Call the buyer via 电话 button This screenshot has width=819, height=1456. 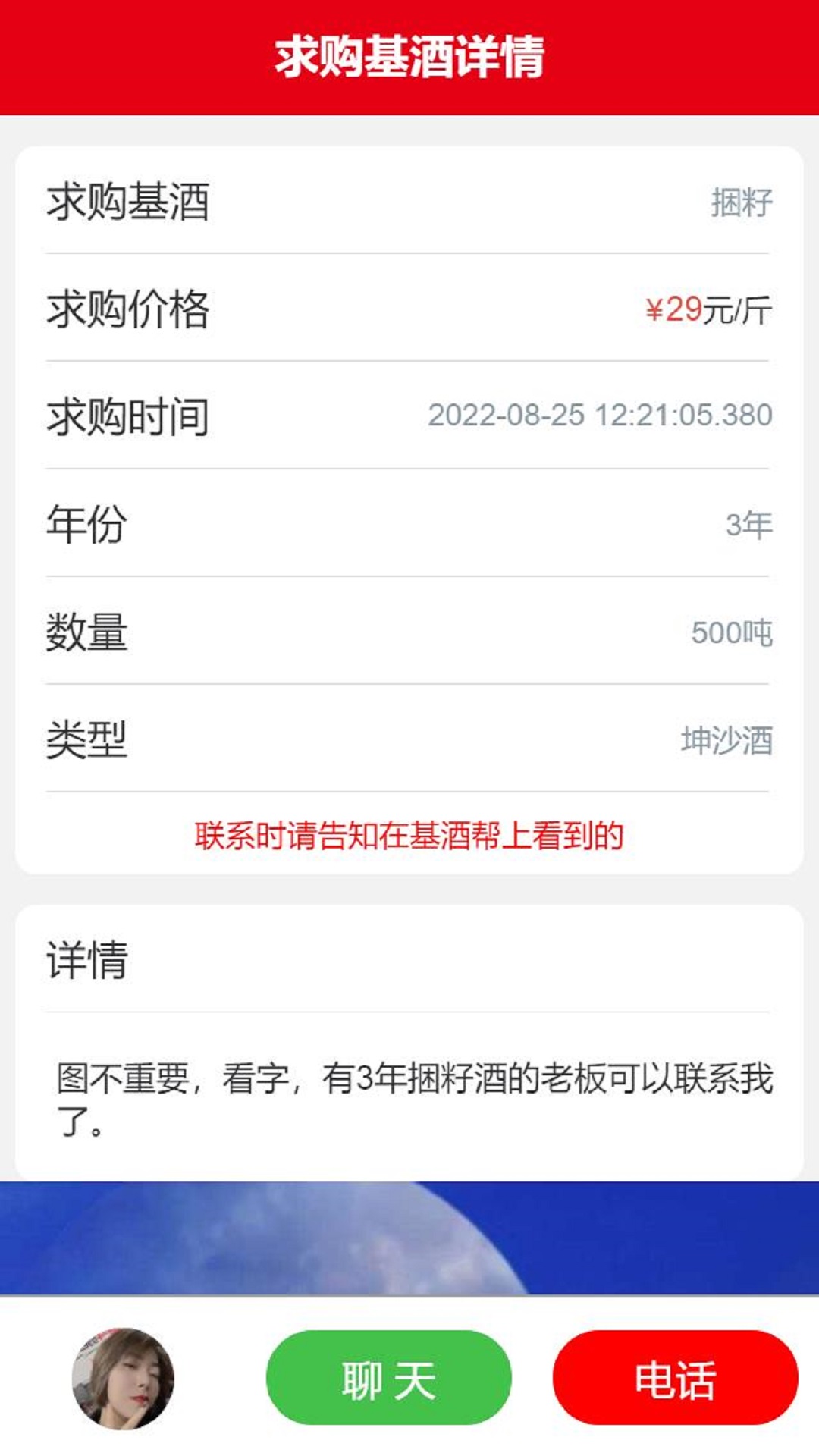675,1378
